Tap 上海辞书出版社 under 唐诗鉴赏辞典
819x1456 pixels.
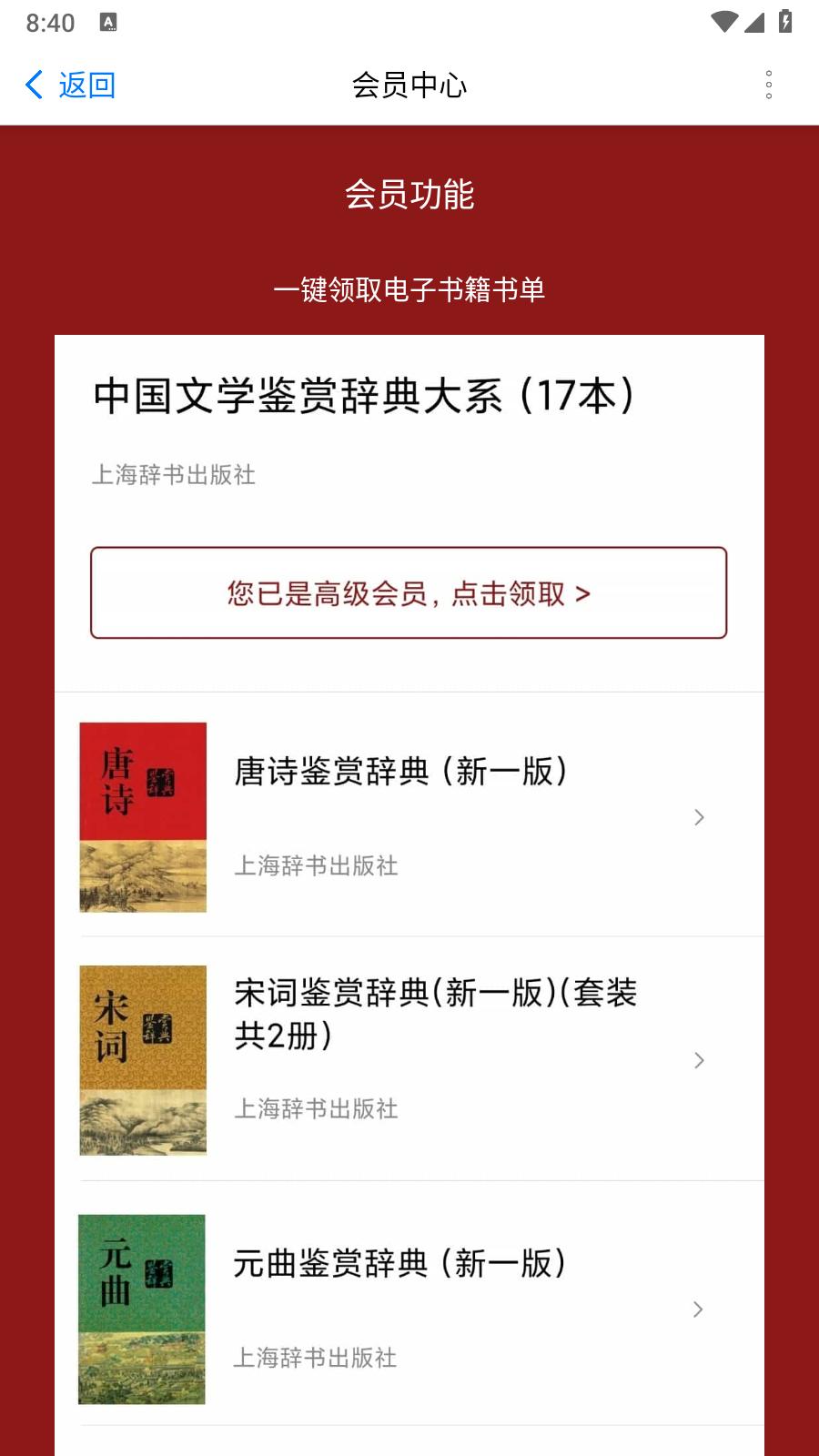[x=316, y=866]
